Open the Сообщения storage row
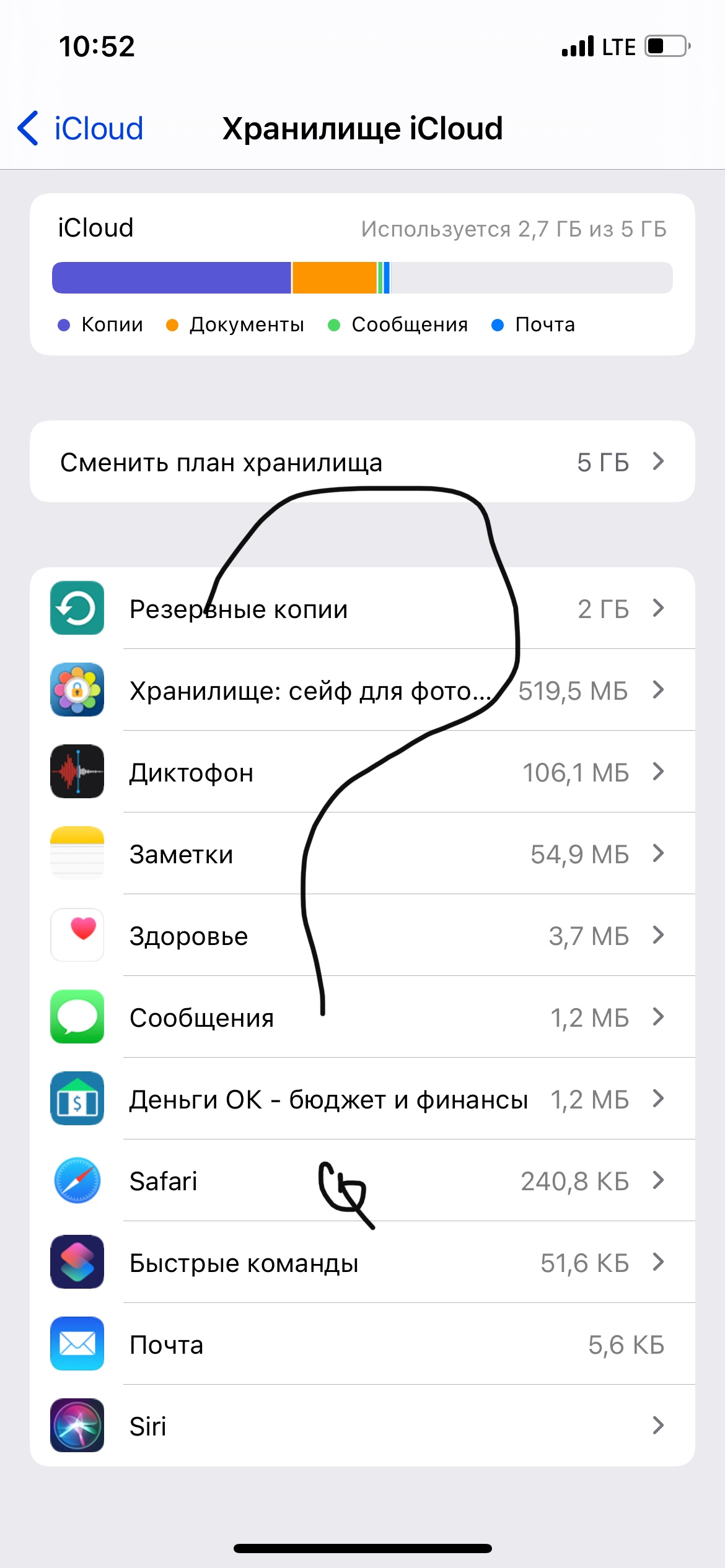The width and height of the screenshot is (725, 1568). tap(362, 1017)
